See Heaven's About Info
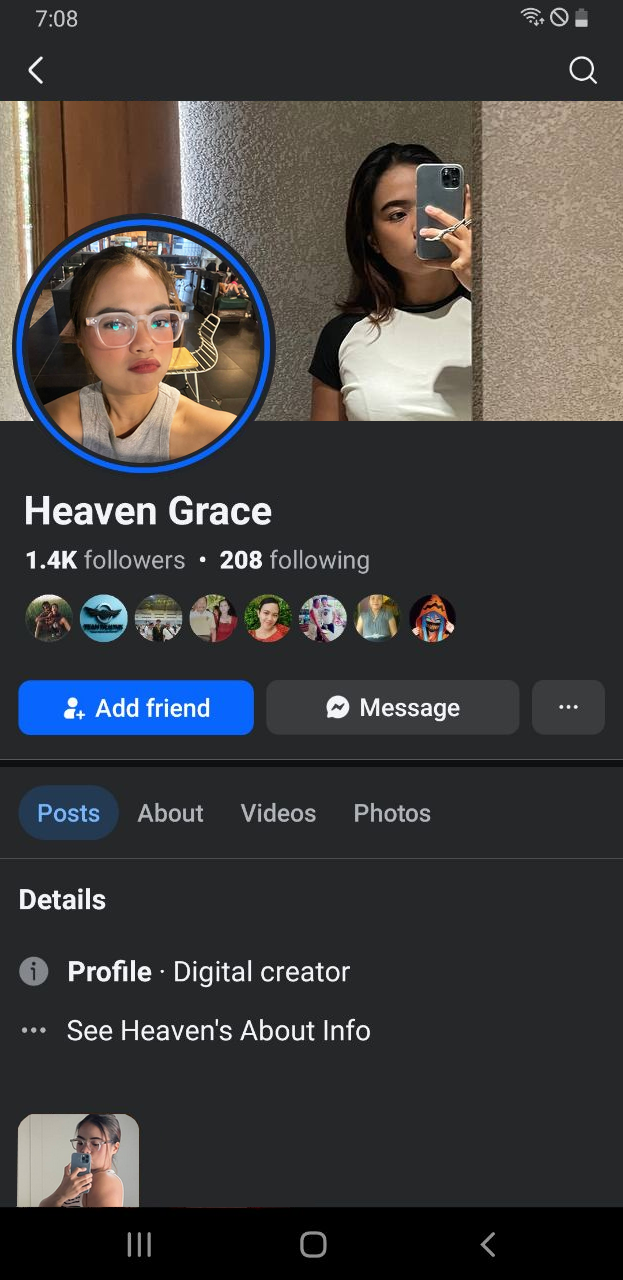 point(218,1030)
